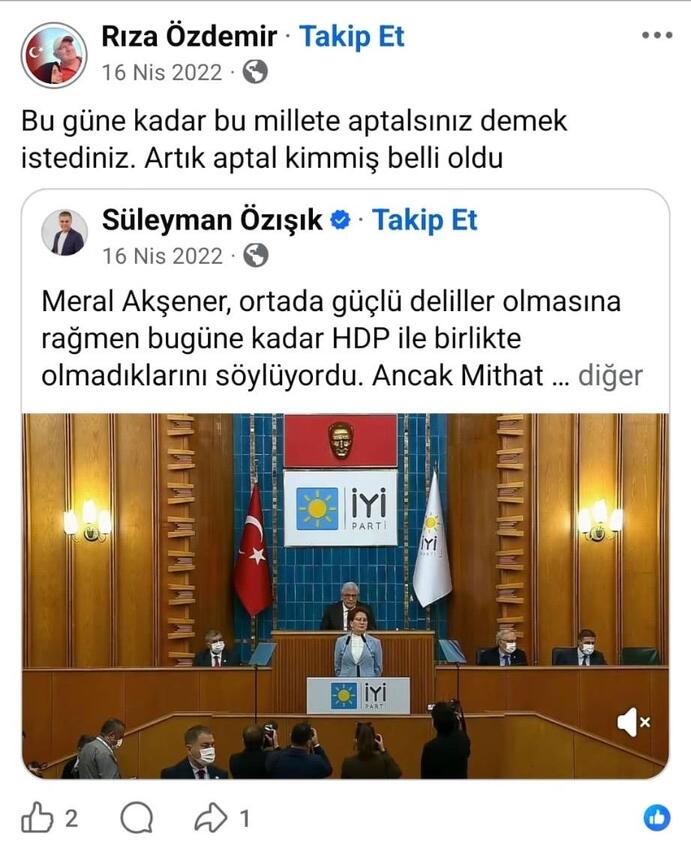Expand the shared post text with diğer

click(610, 376)
